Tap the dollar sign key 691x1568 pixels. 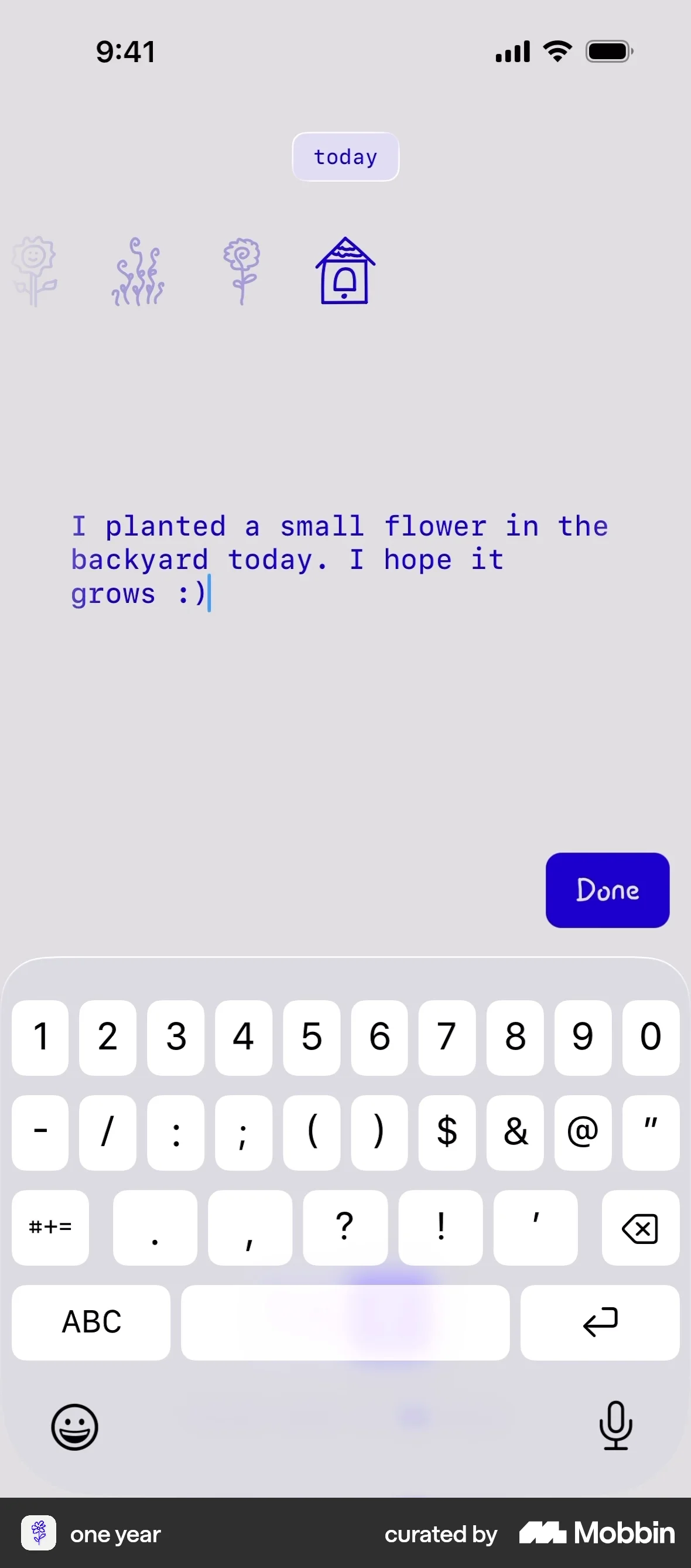point(446,1133)
